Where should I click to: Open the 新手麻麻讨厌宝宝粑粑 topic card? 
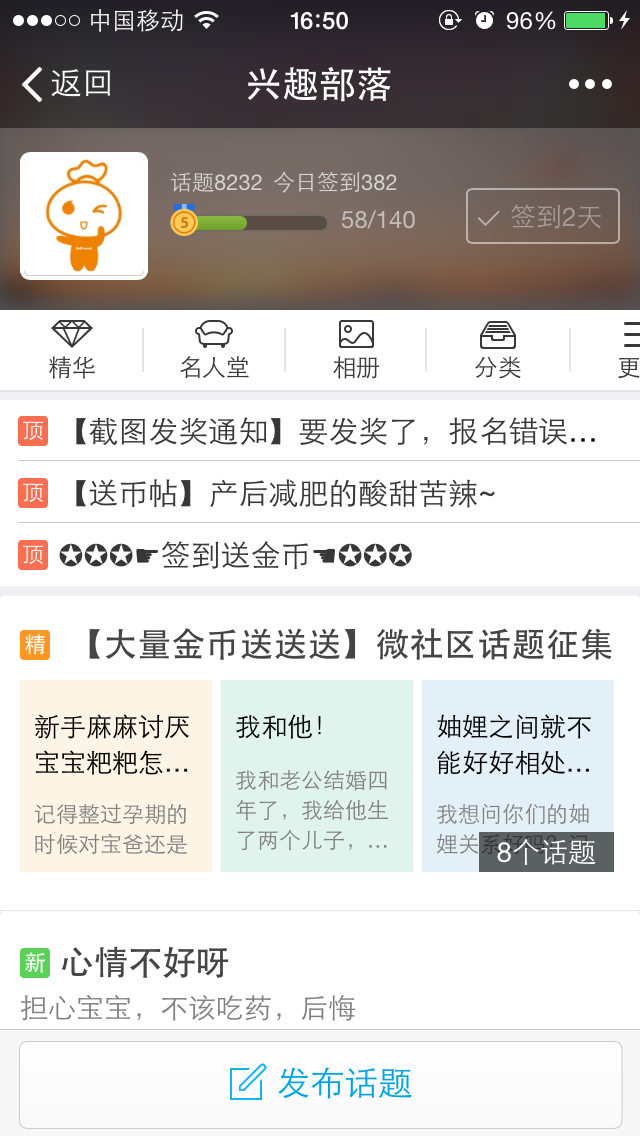(116, 776)
